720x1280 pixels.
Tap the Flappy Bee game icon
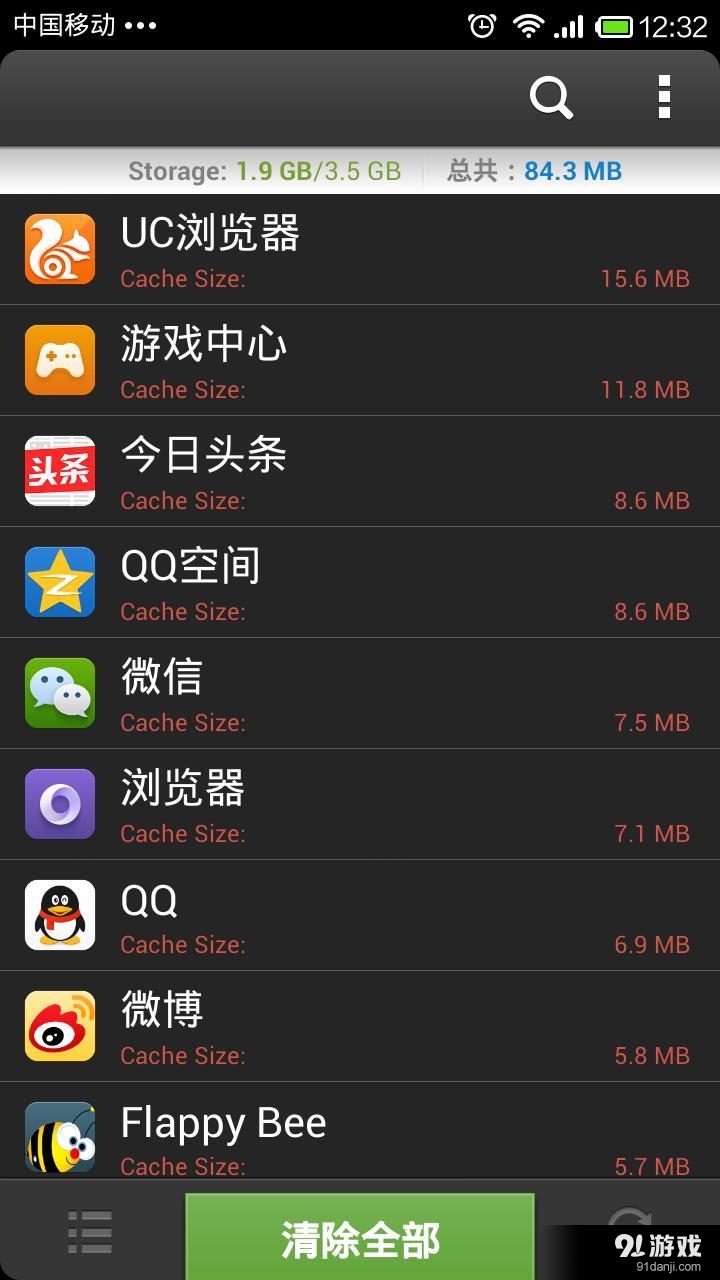pos(60,1136)
